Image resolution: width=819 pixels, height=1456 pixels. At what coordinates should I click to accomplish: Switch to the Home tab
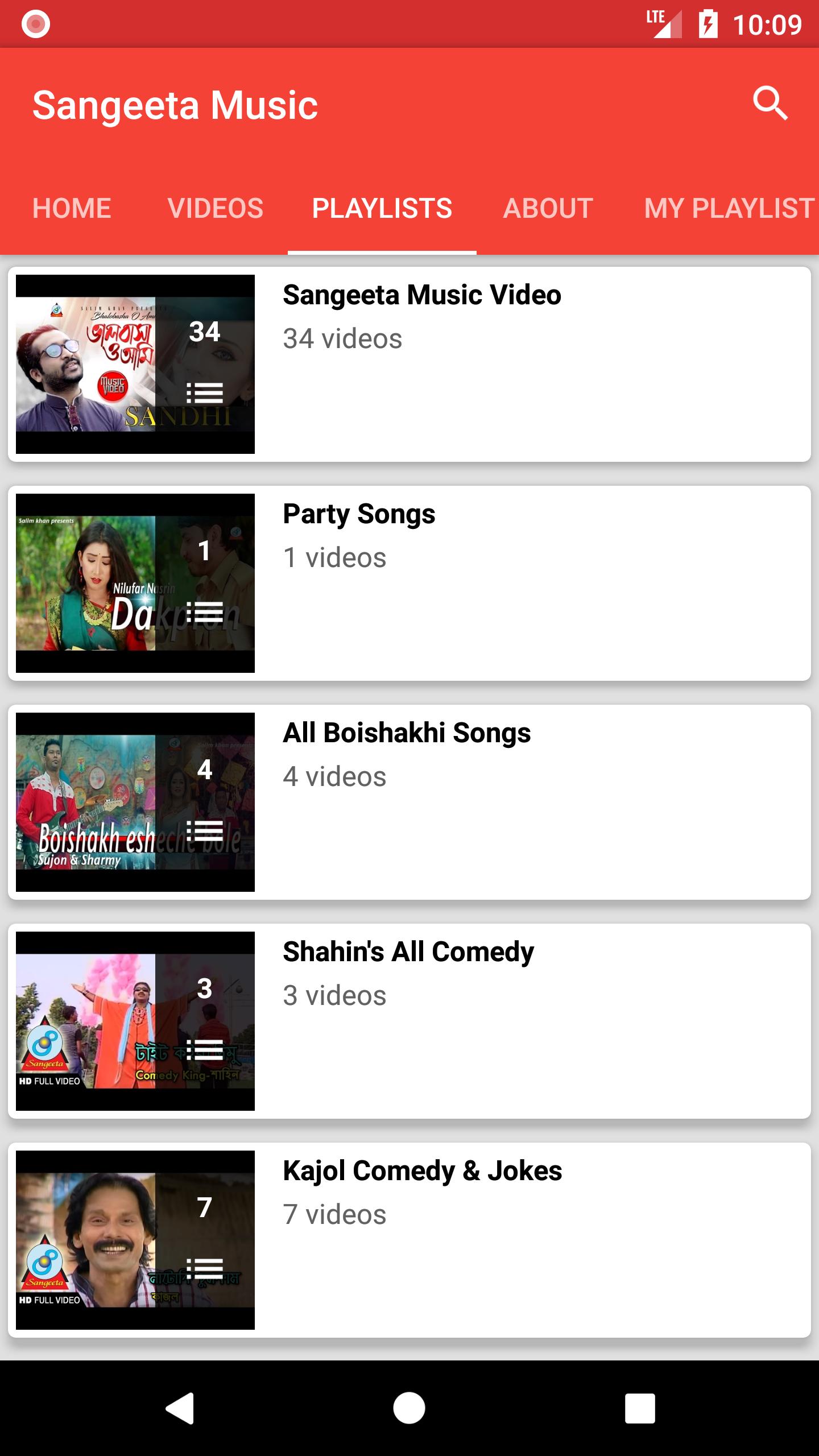click(x=72, y=208)
